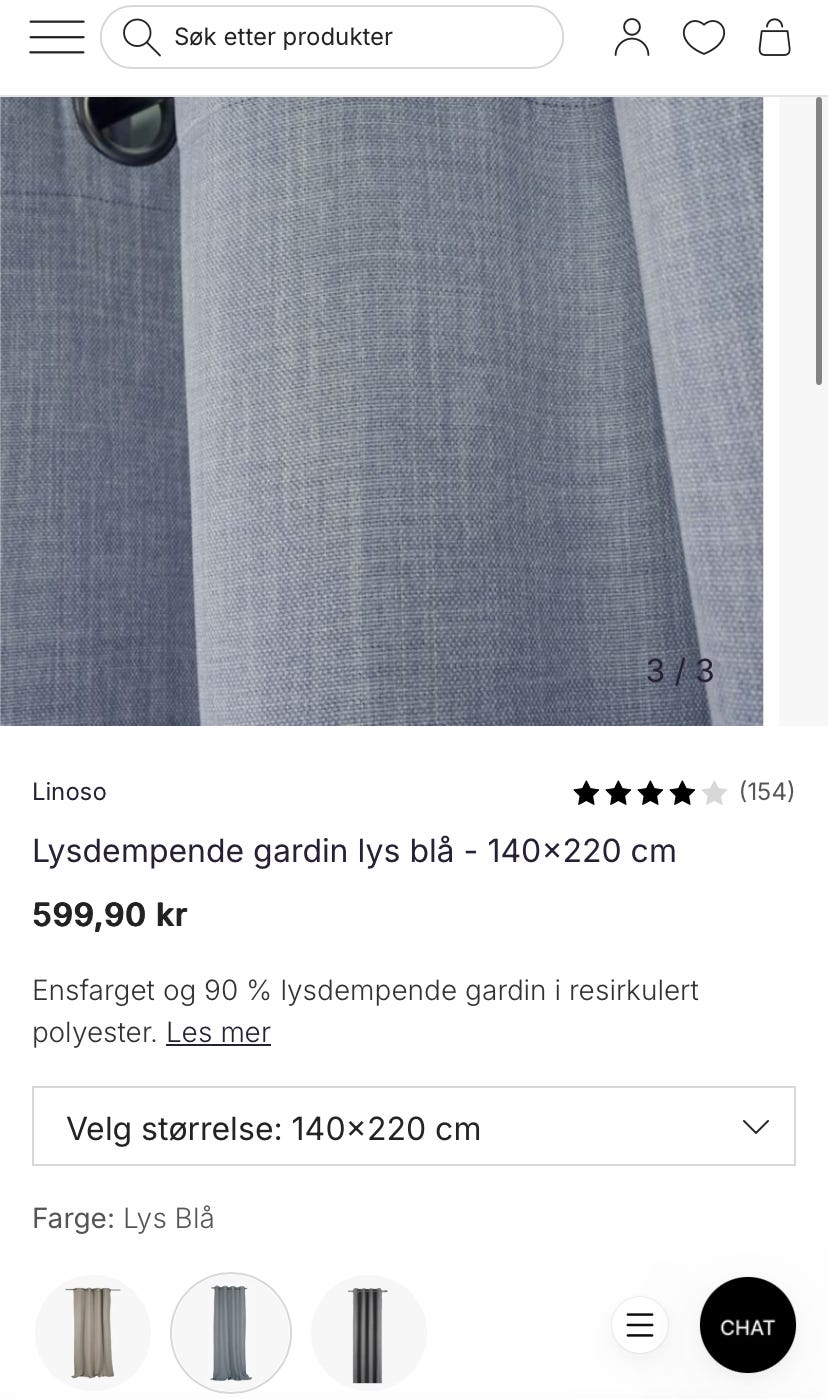Click the size selector chevron arrow
This screenshot has width=828, height=1399.
[x=757, y=1126]
